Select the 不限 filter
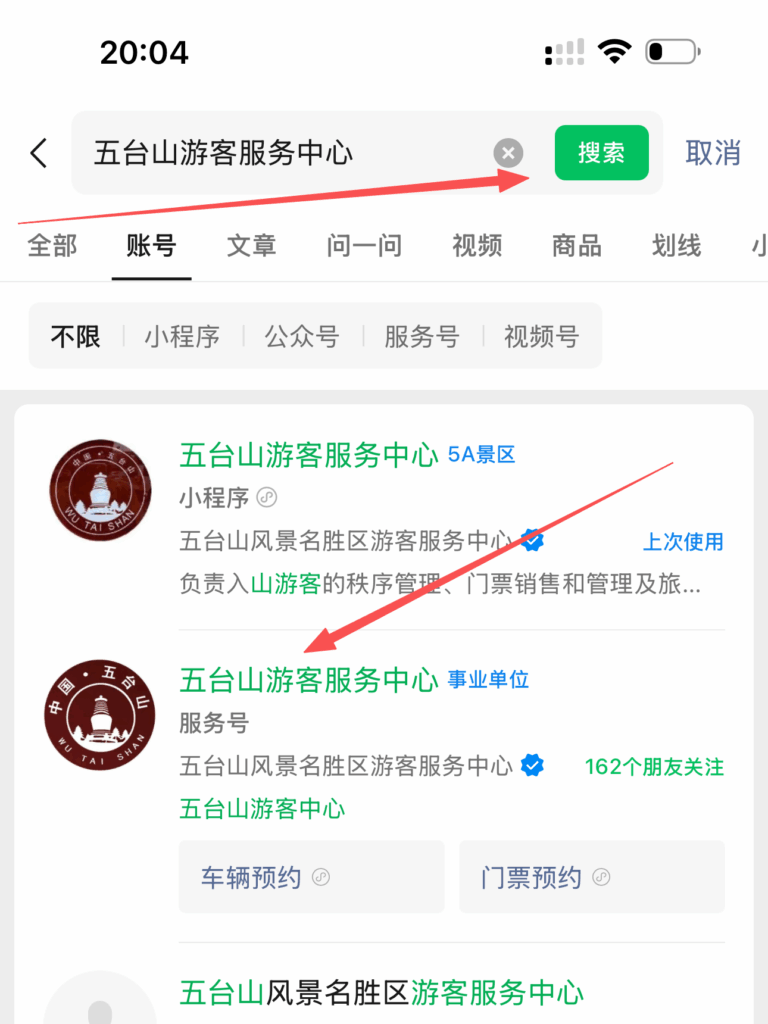Screen dimensions: 768x1024 pos(76,336)
